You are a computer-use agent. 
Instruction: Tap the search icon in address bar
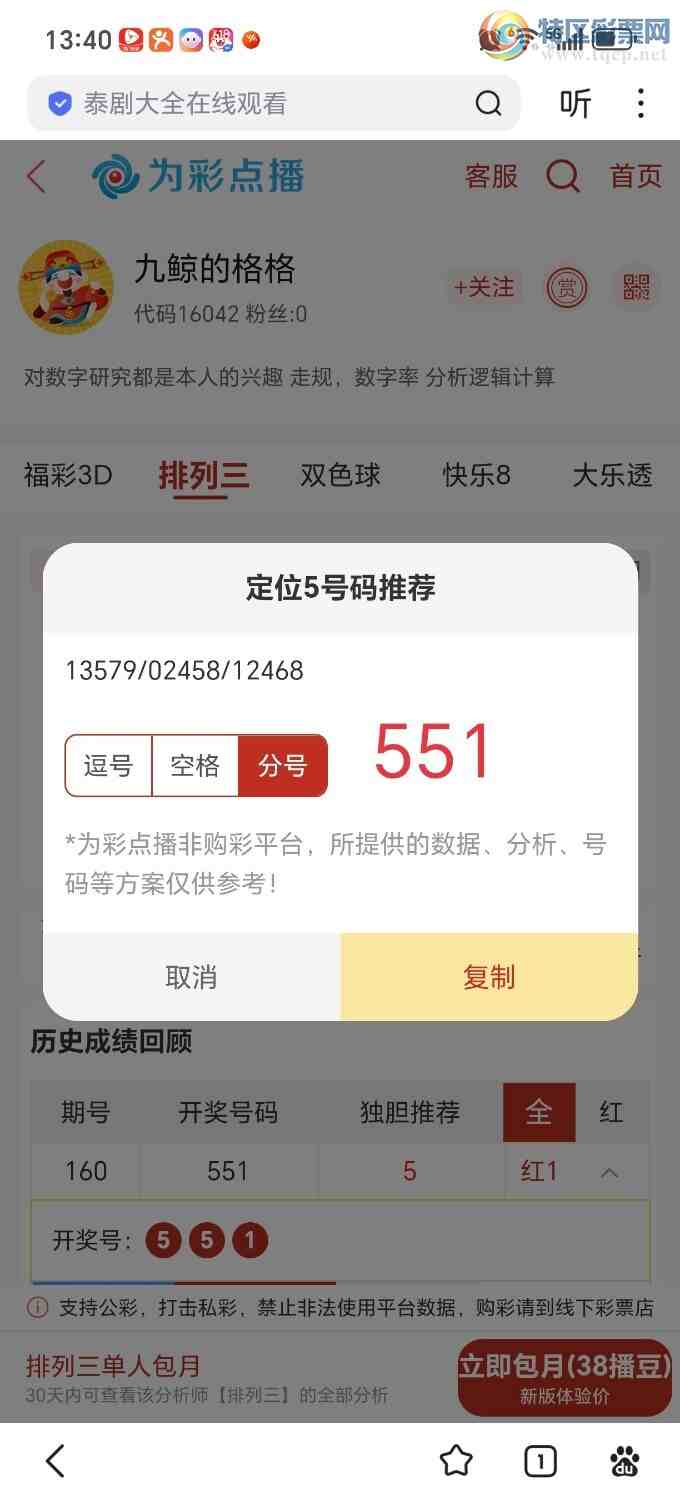click(488, 103)
